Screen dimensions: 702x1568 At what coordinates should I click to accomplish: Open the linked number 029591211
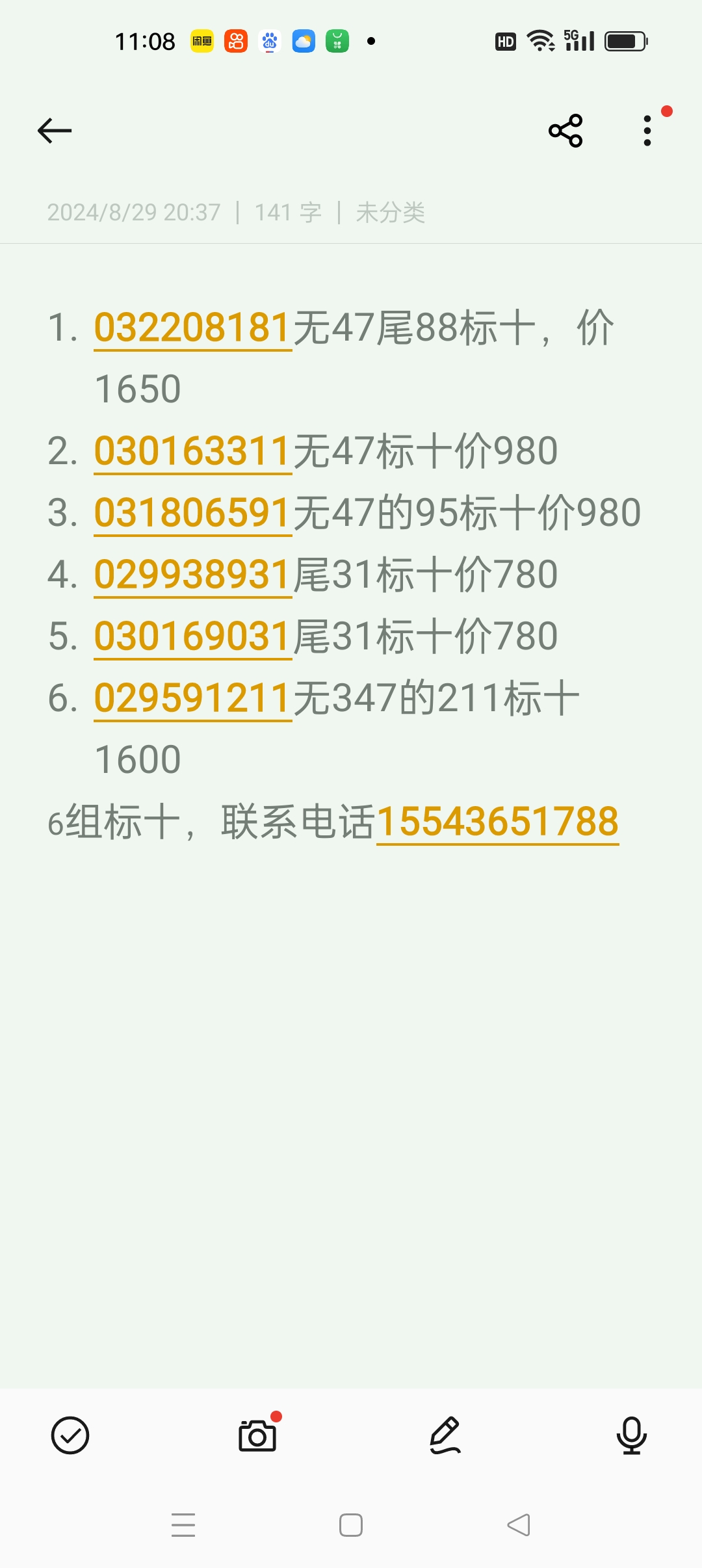click(192, 698)
